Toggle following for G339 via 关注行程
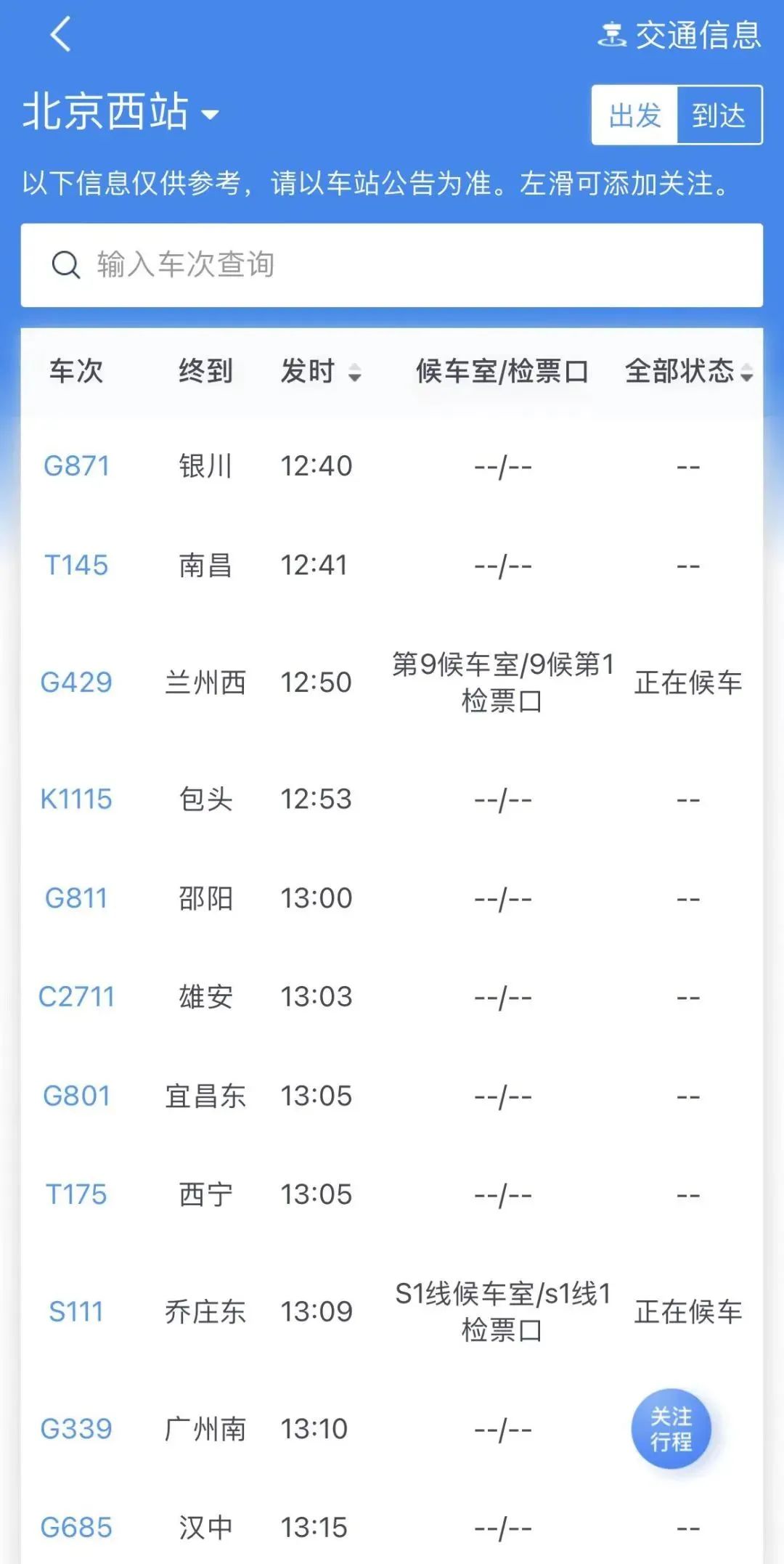The height and width of the screenshot is (1564, 784). point(674,1427)
